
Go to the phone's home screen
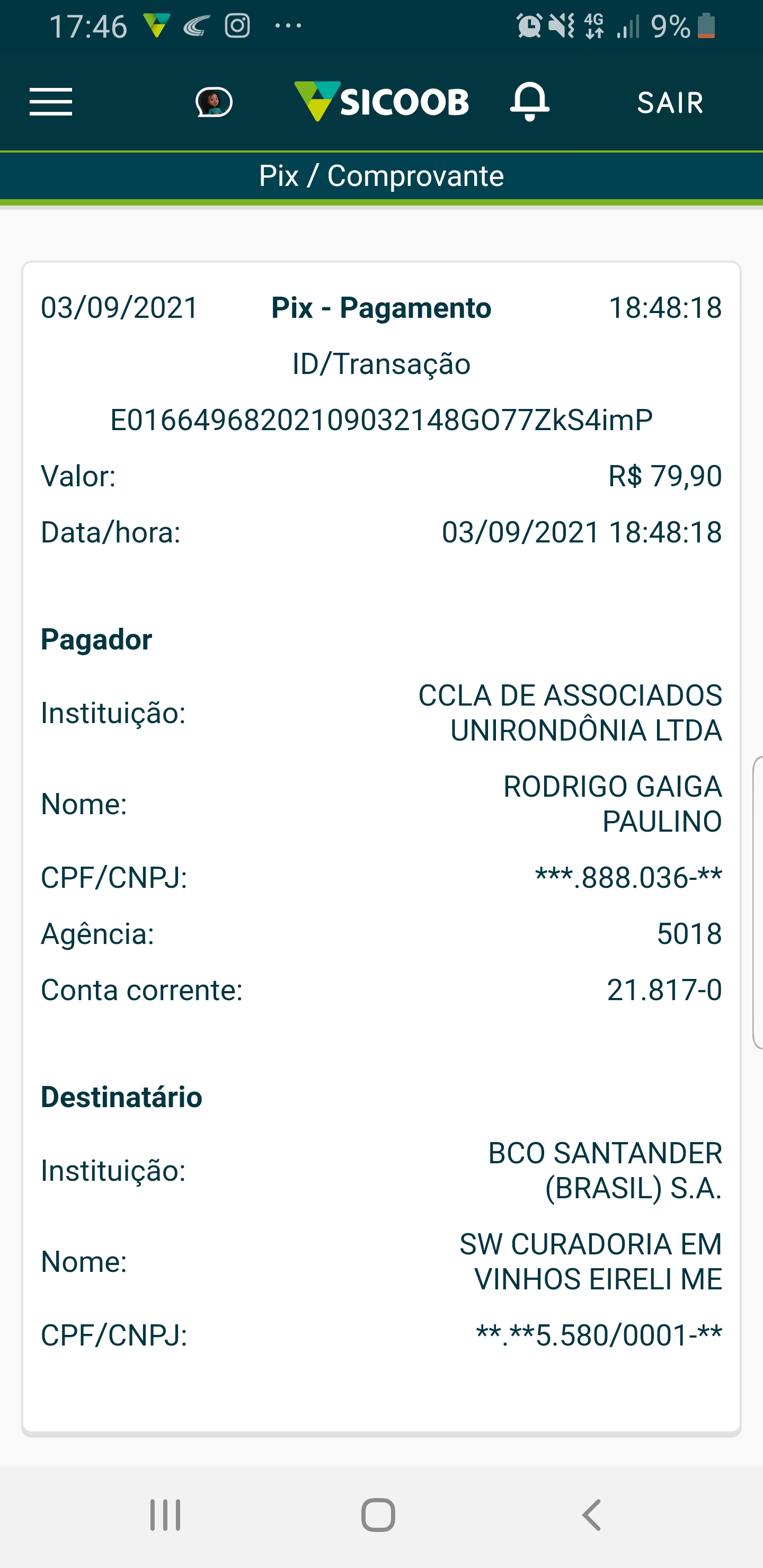[378, 1514]
